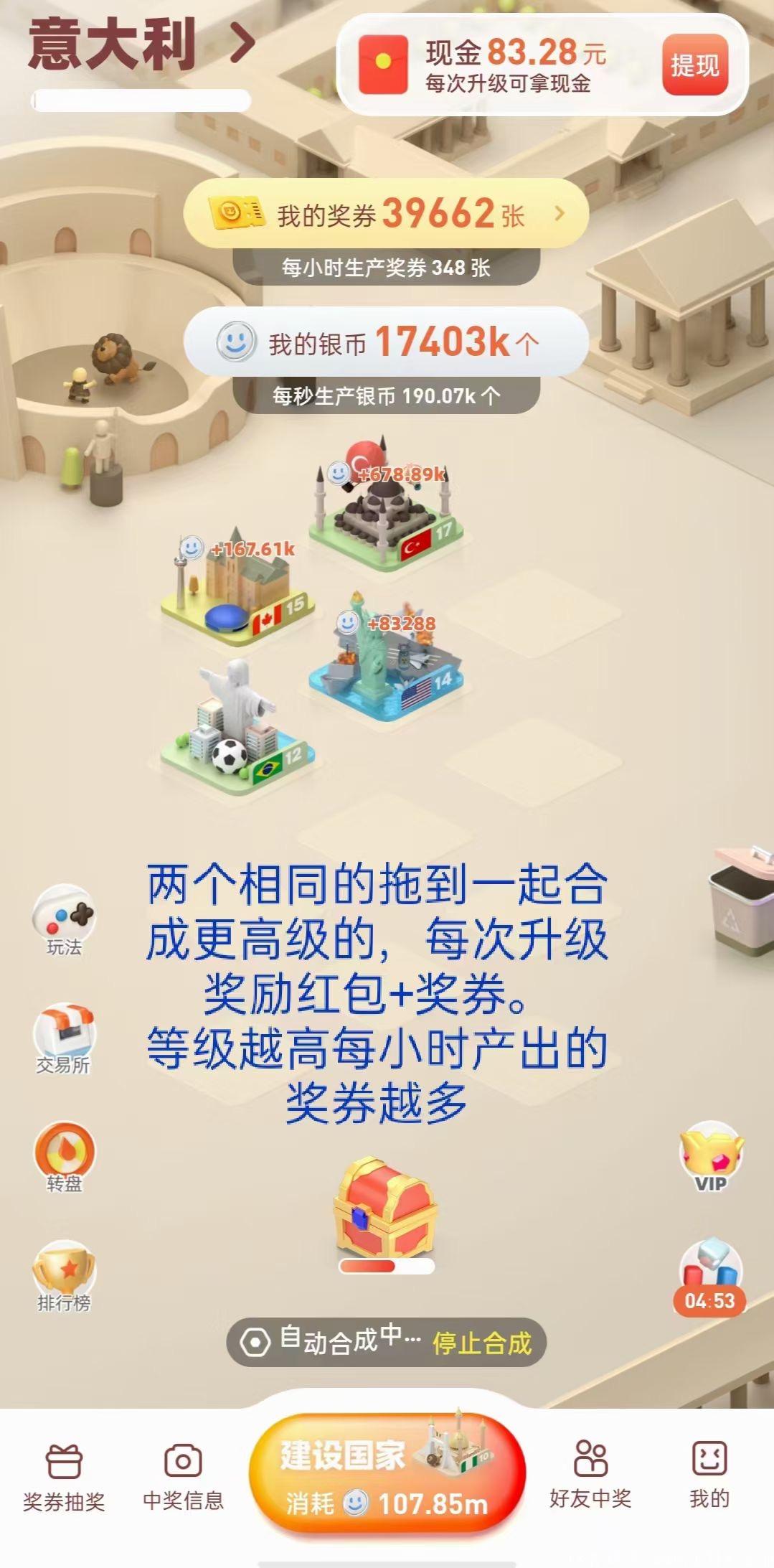
Task: Collect +678.89k coins from the Turkey tile
Action: (387, 502)
